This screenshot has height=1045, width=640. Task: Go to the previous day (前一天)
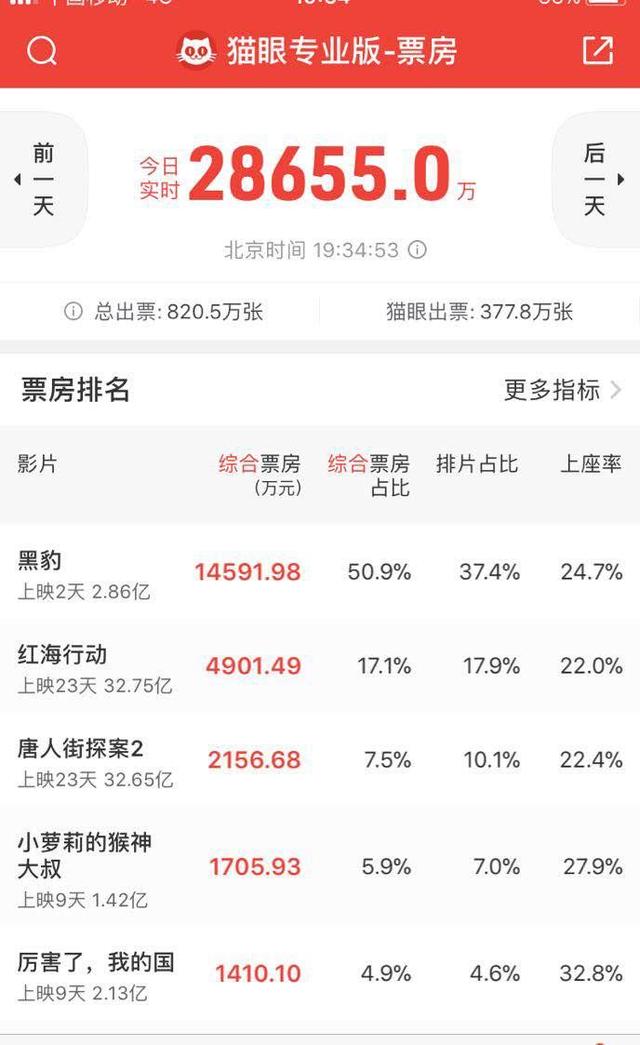[43, 180]
